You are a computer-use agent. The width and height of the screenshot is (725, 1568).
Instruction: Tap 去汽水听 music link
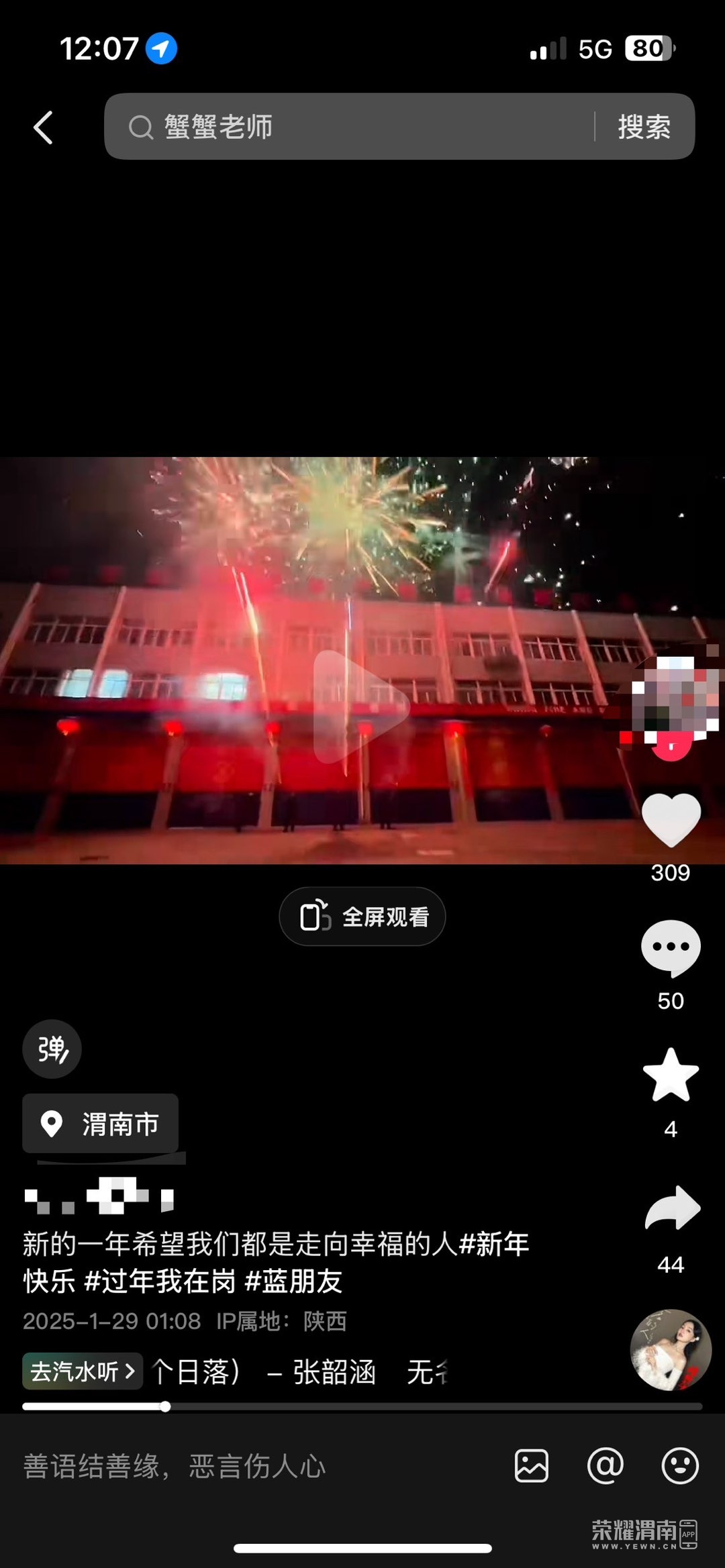coord(83,1371)
